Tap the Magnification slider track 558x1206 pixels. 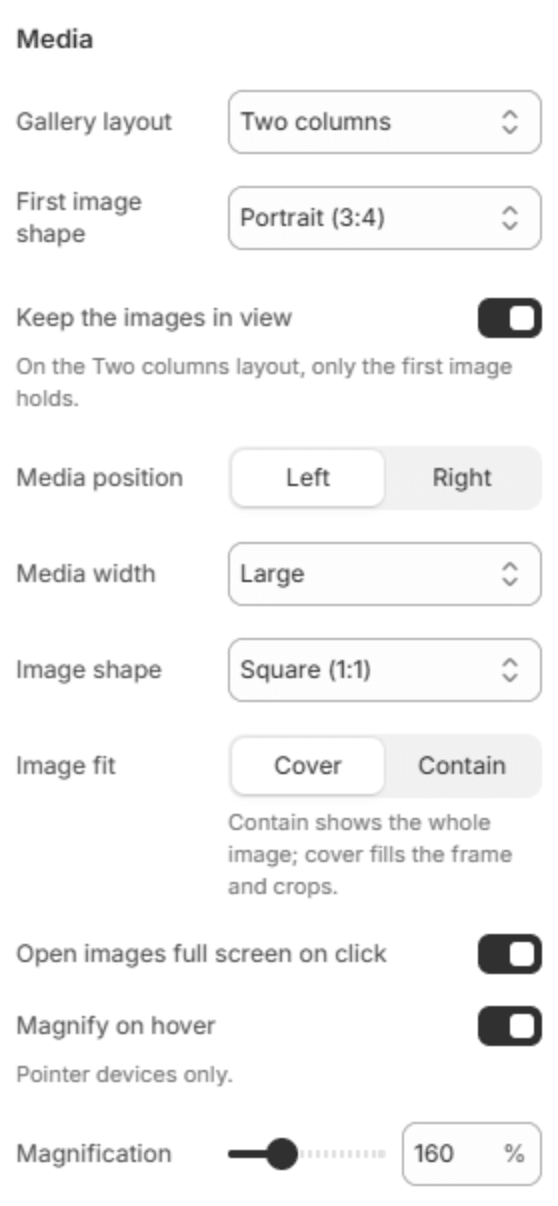point(307,1154)
